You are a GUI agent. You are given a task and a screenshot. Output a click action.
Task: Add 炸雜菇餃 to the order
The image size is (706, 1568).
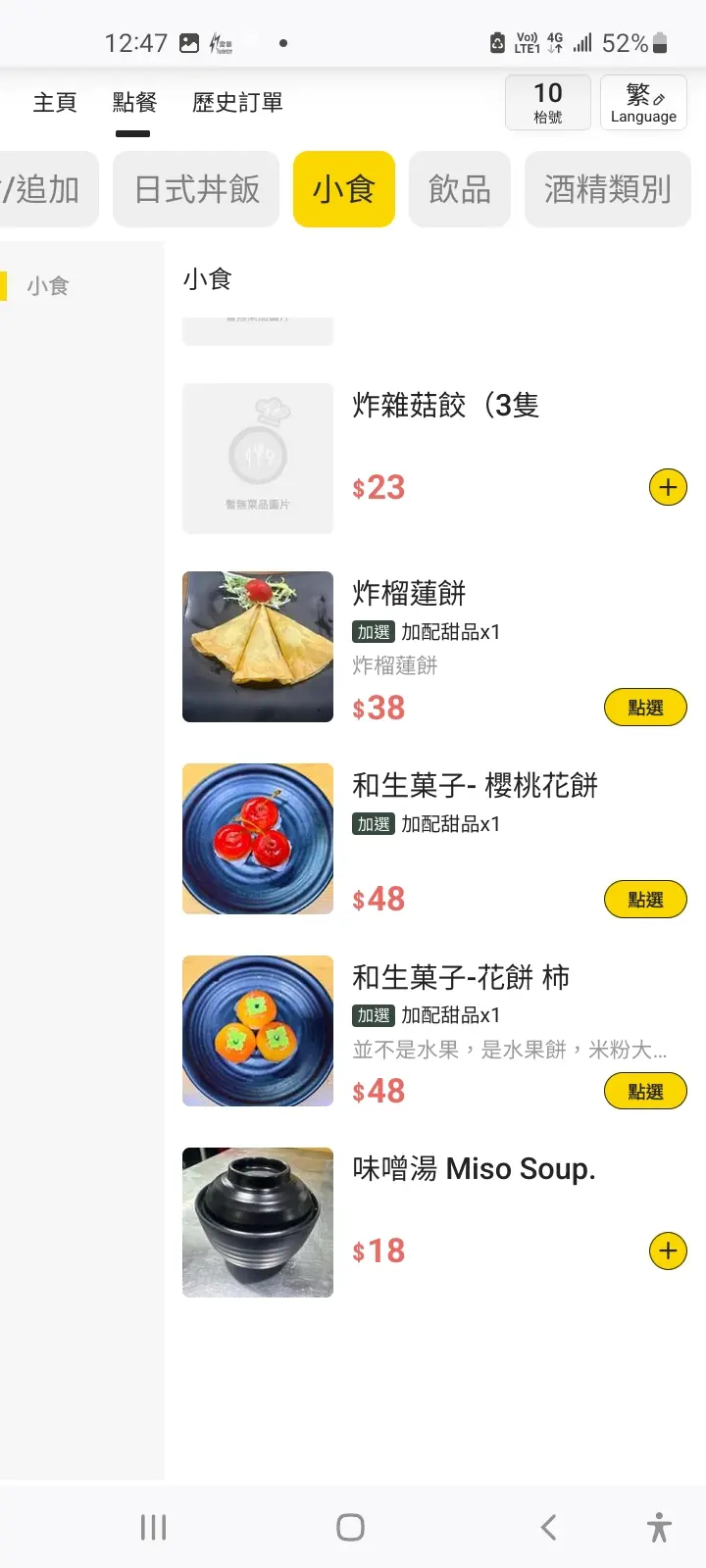pyautogui.click(x=668, y=487)
